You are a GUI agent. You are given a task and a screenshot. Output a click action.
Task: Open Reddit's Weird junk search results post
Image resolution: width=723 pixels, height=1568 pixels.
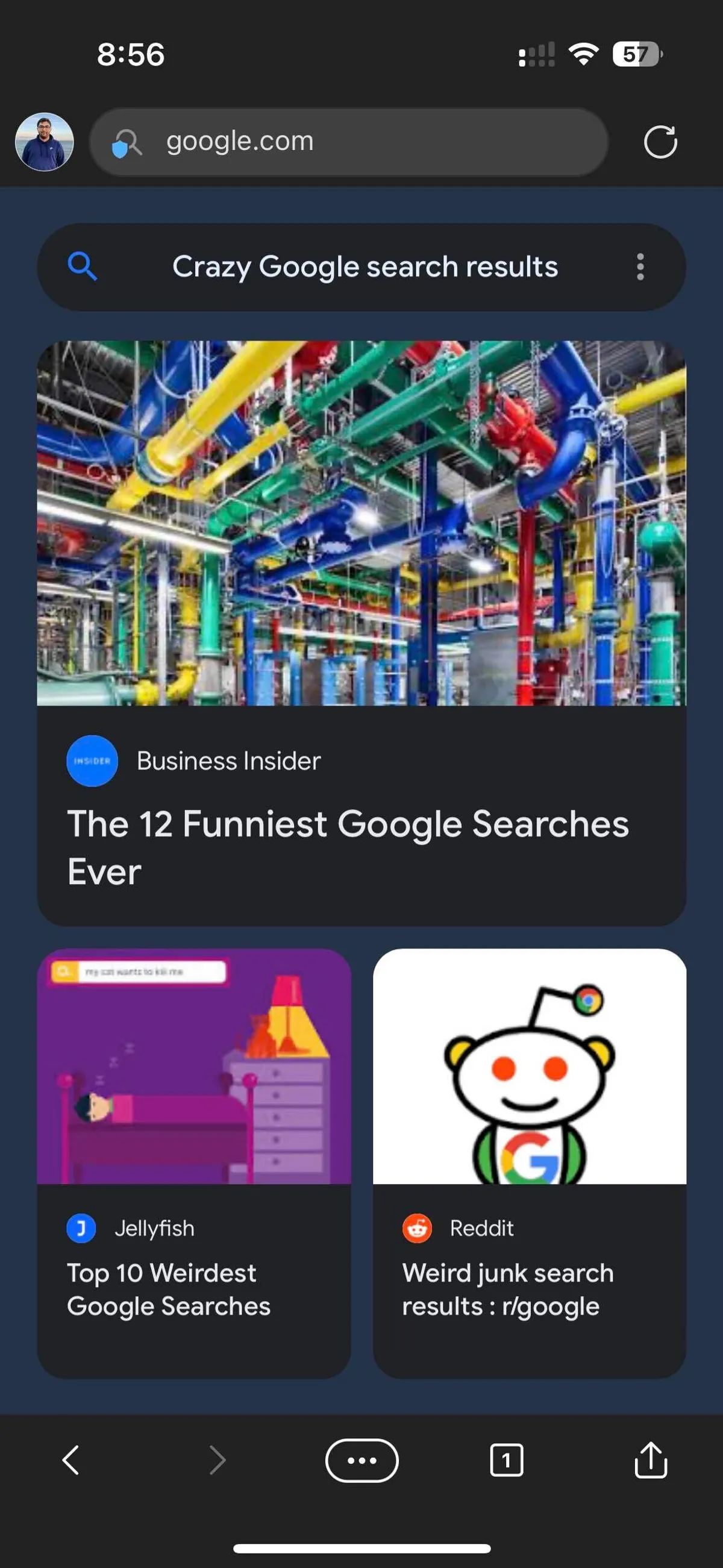(x=529, y=1162)
